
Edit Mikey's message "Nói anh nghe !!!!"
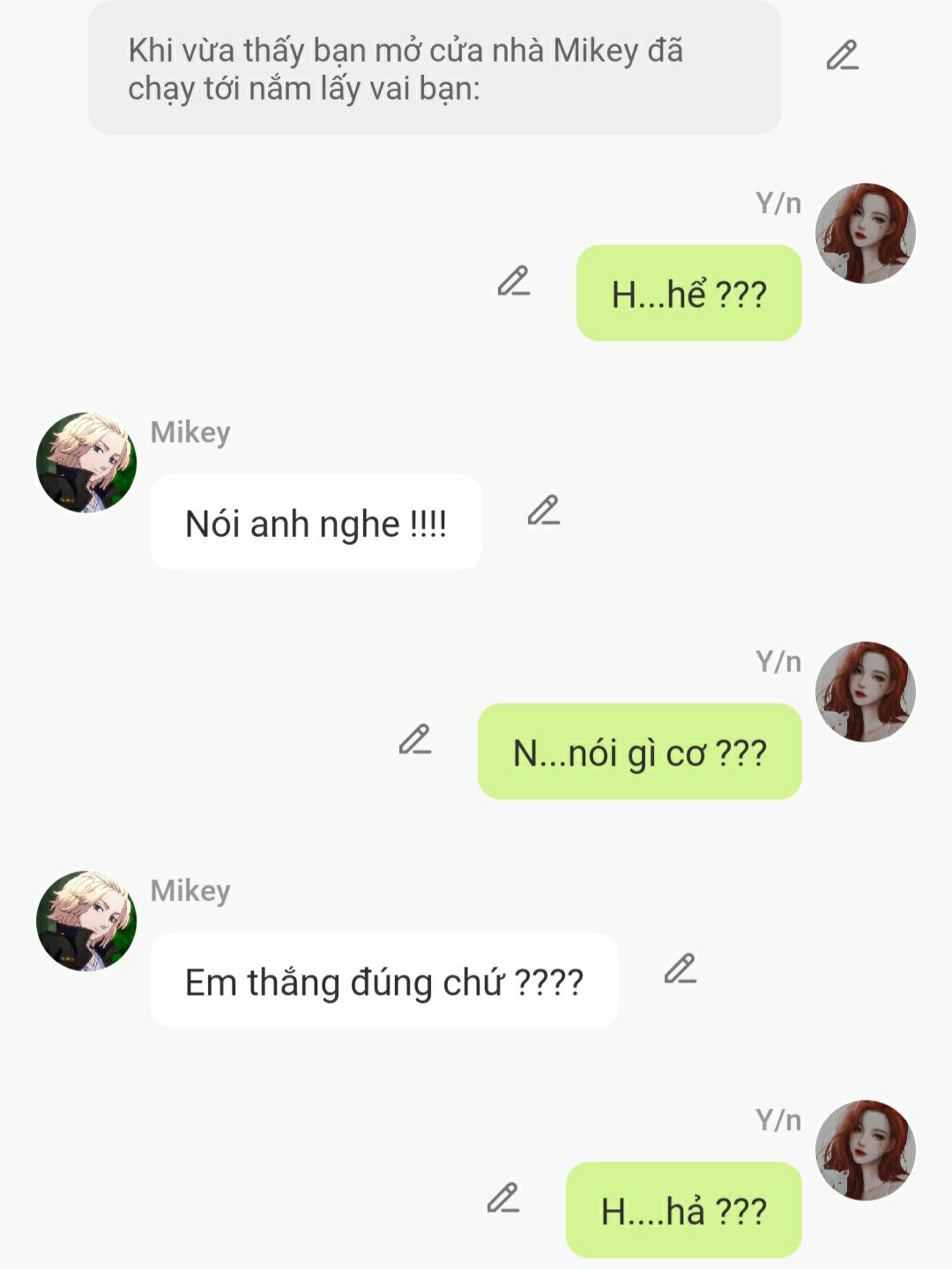click(x=543, y=511)
